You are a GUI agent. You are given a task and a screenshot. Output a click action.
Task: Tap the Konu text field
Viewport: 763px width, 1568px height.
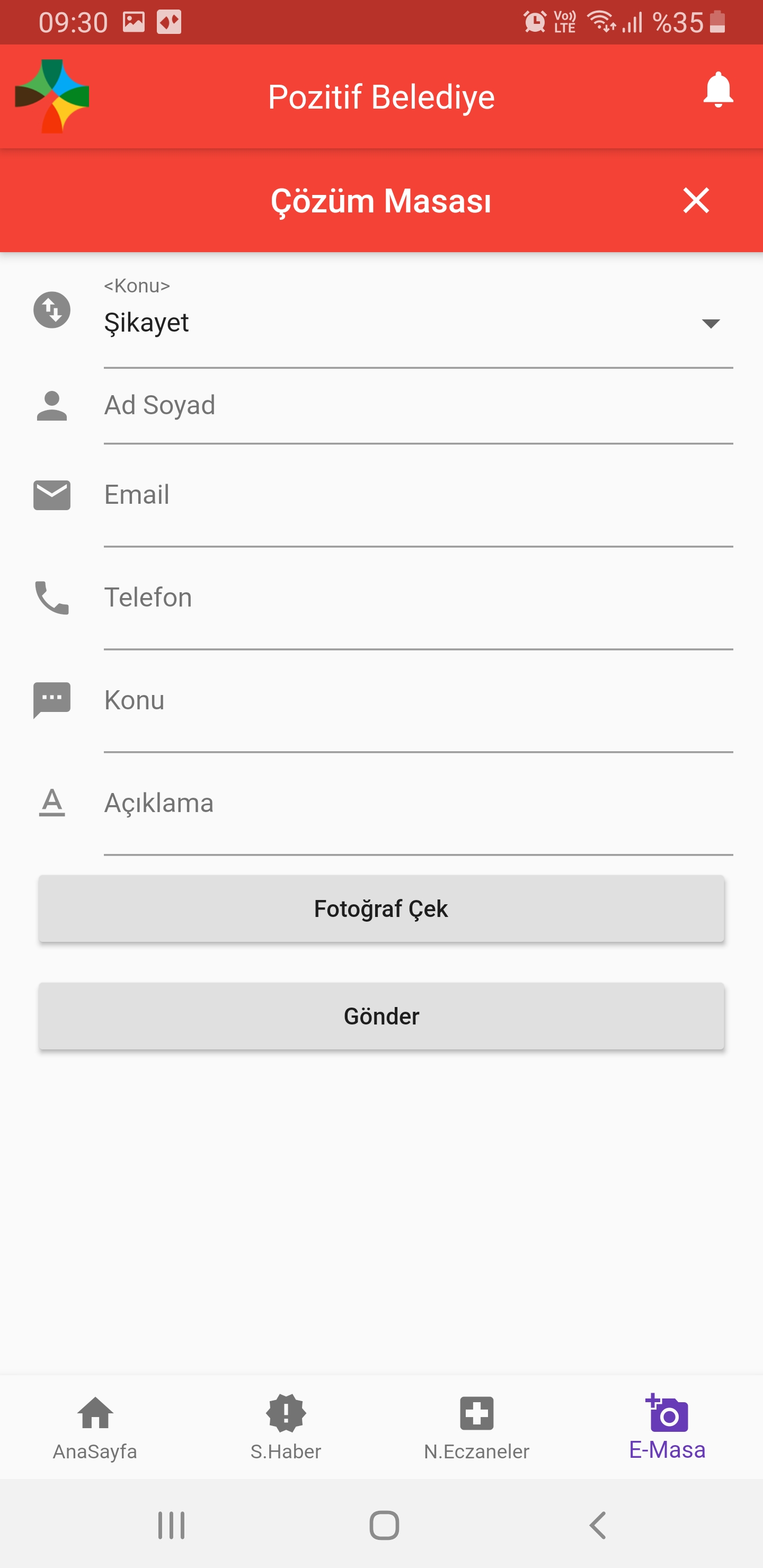click(x=418, y=701)
